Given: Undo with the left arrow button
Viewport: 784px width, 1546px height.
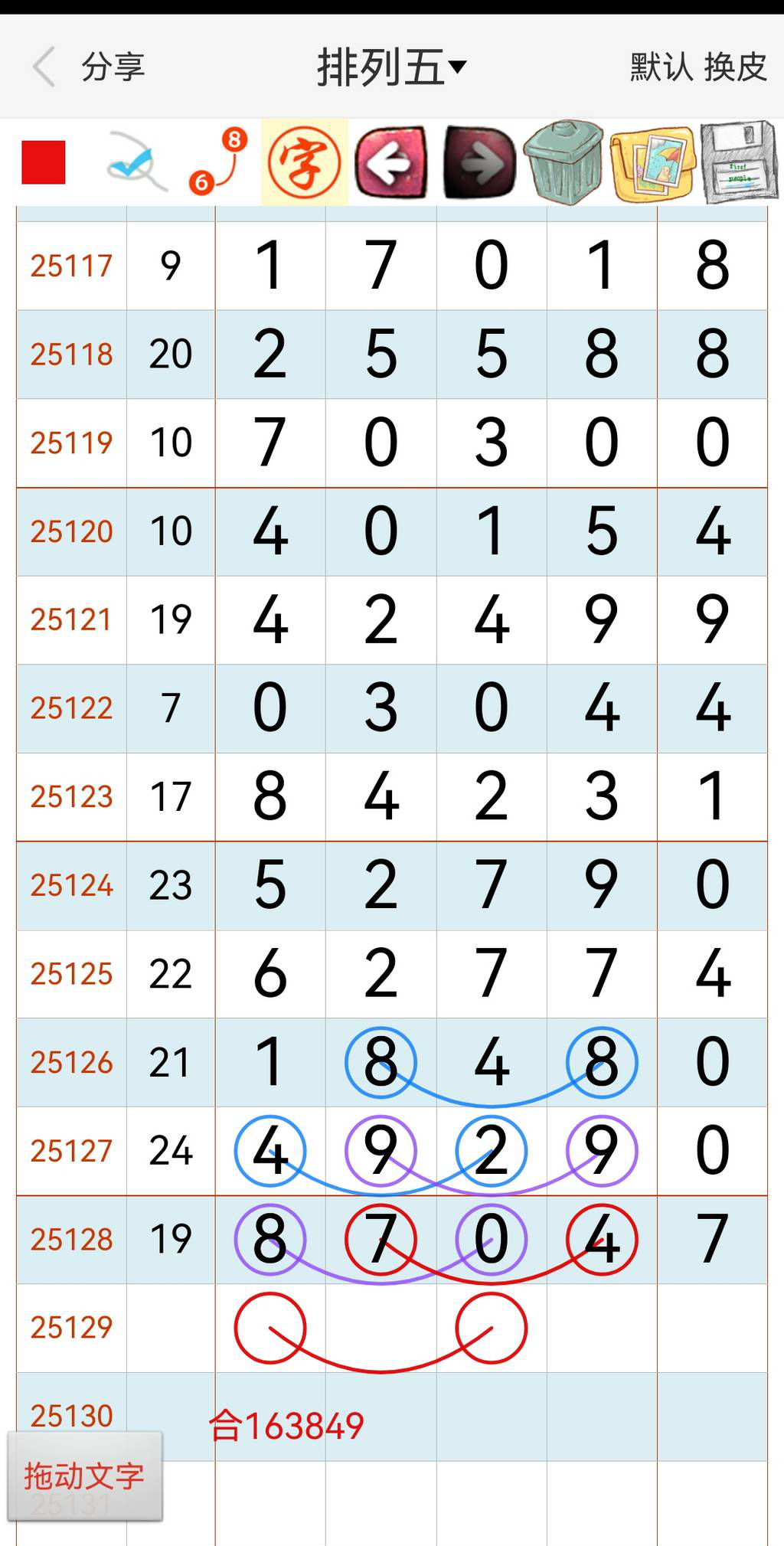Looking at the screenshot, I should pos(391,162).
